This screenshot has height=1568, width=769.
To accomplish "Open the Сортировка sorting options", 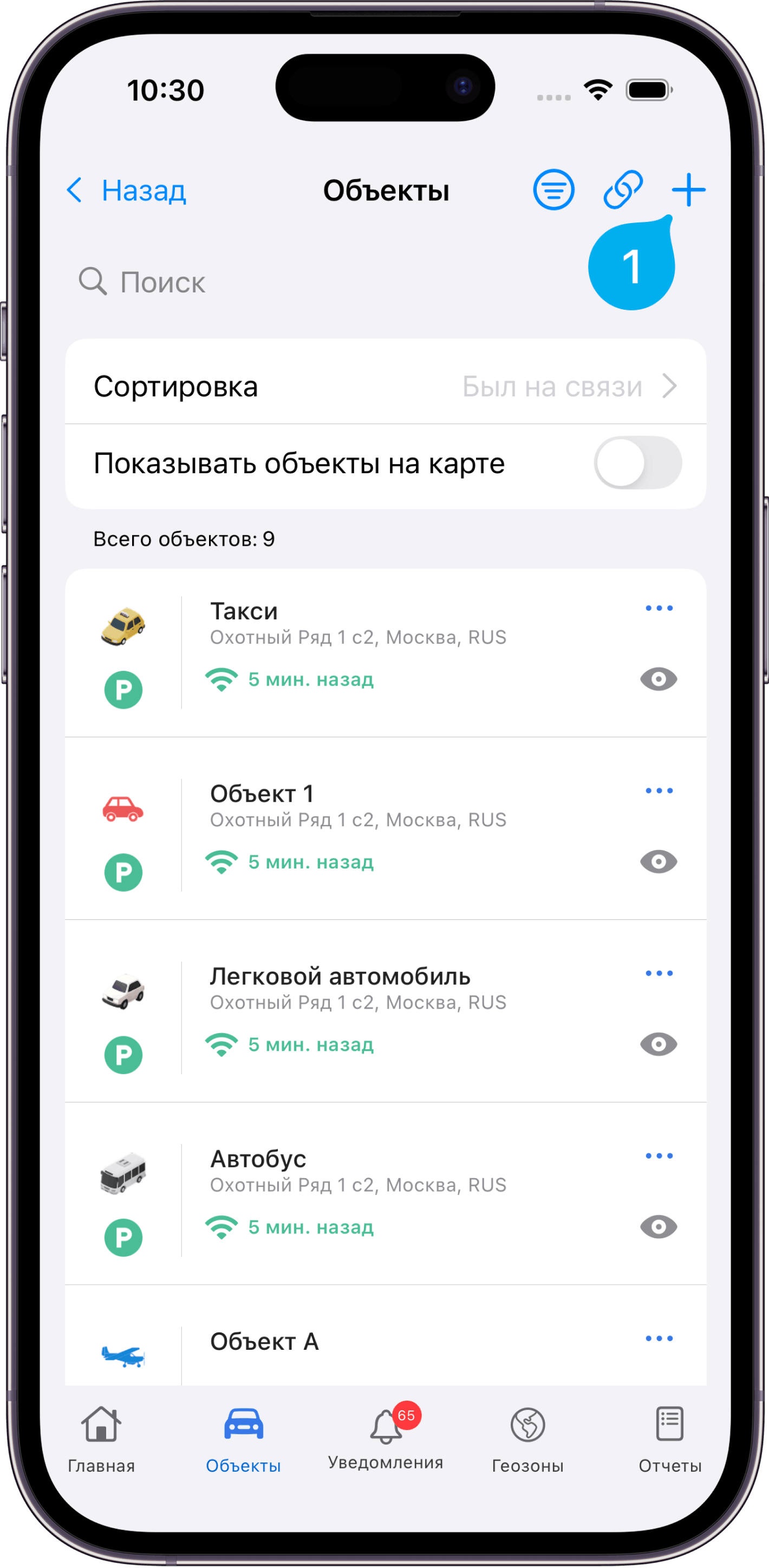I will coord(386,387).
